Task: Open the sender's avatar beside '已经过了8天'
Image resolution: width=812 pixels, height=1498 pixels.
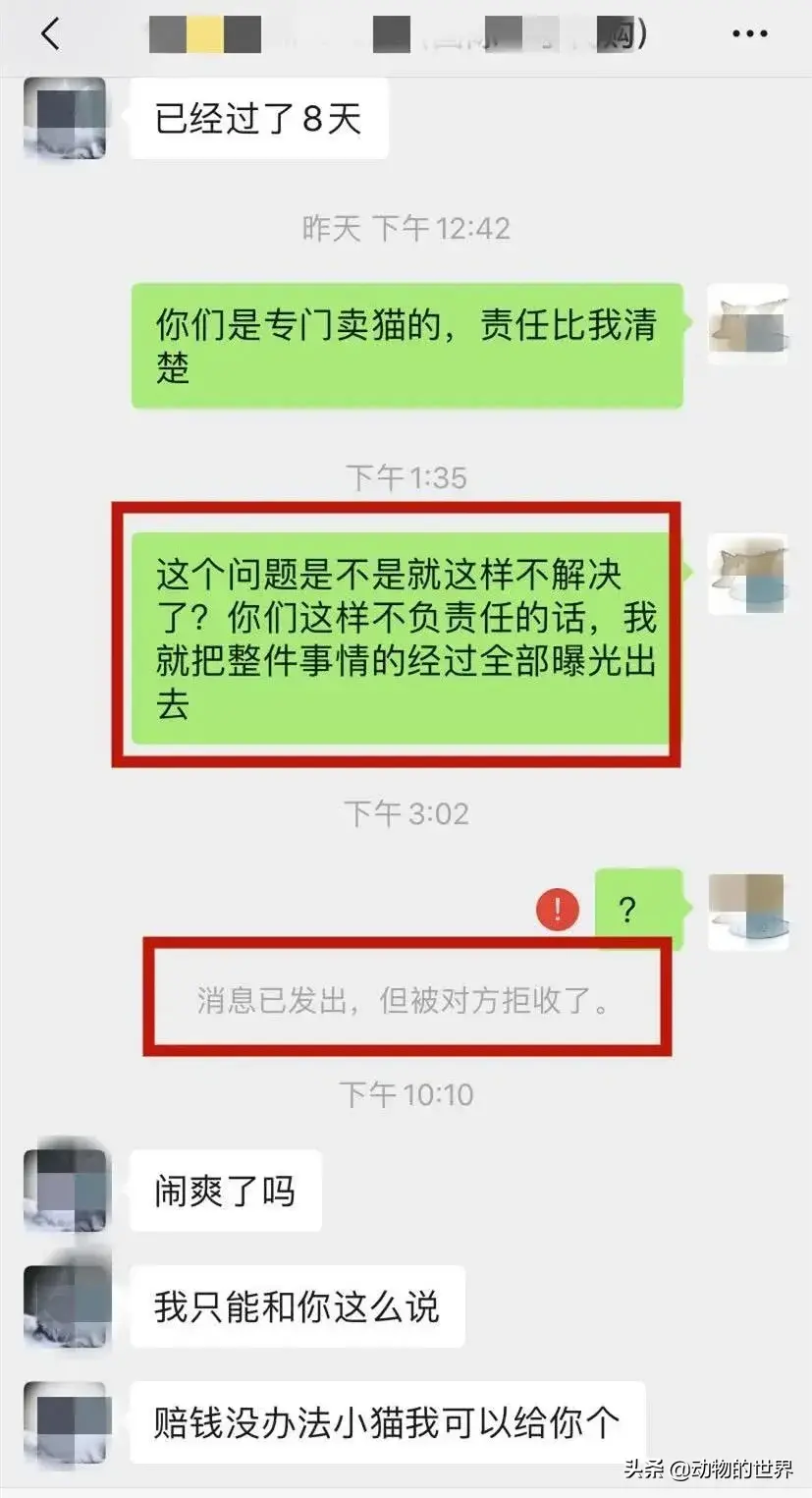Action: tap(65, 119)
